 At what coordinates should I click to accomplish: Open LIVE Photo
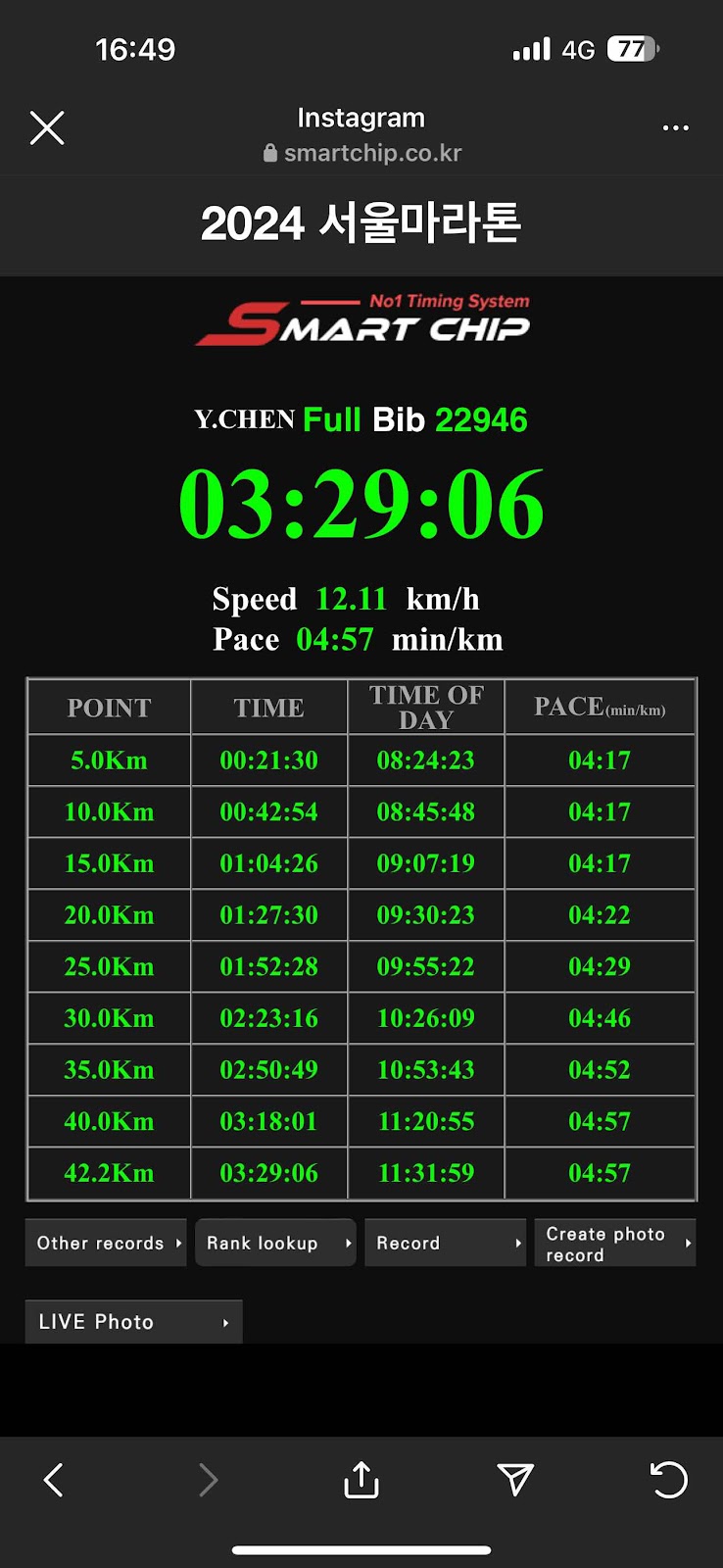coord(133,1321)
